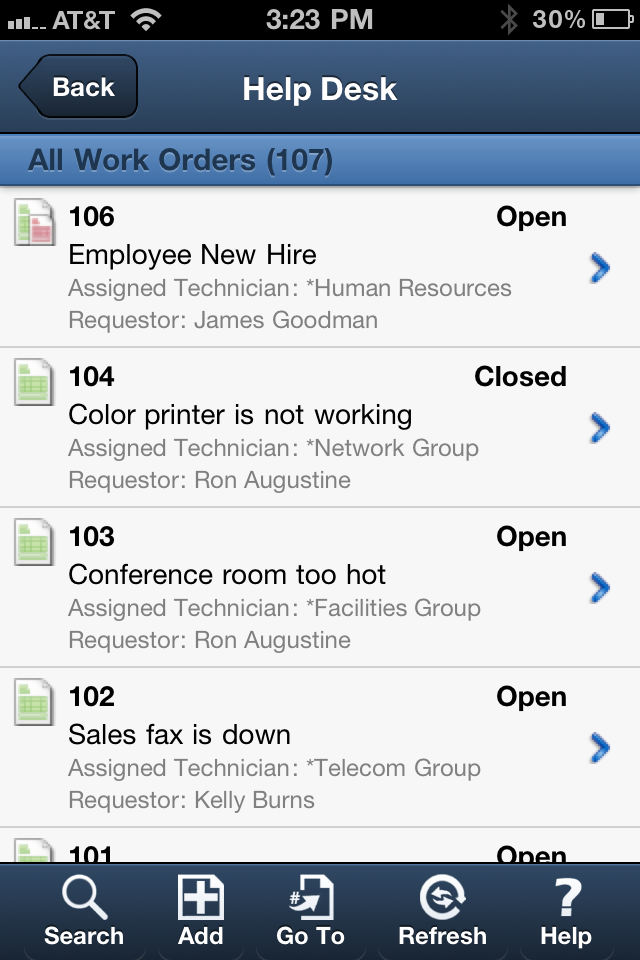Select the Go To toolbar option
Image resolution: width=640 pixels, height=960 pixels.
pos(310,912)
